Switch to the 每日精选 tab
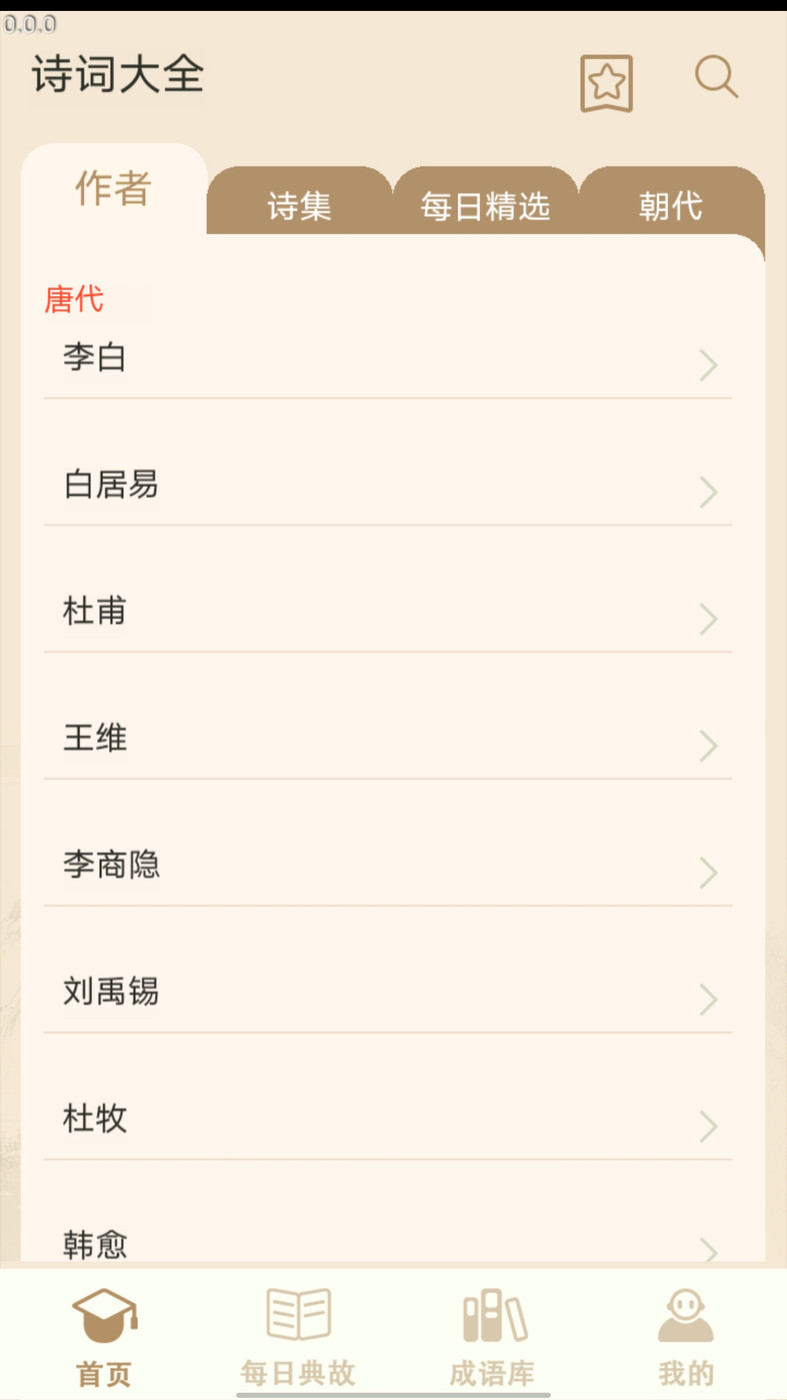Screen dimensions: 787x1400 click(485, 205)
